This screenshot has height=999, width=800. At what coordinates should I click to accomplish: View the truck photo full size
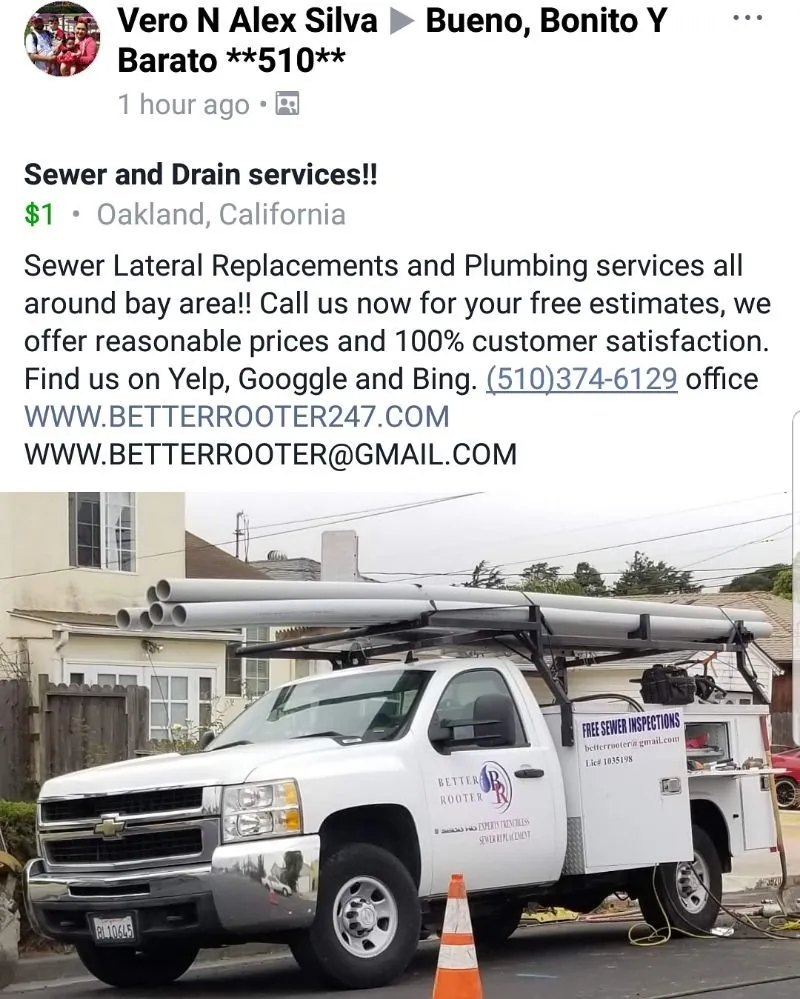point(400,745)
